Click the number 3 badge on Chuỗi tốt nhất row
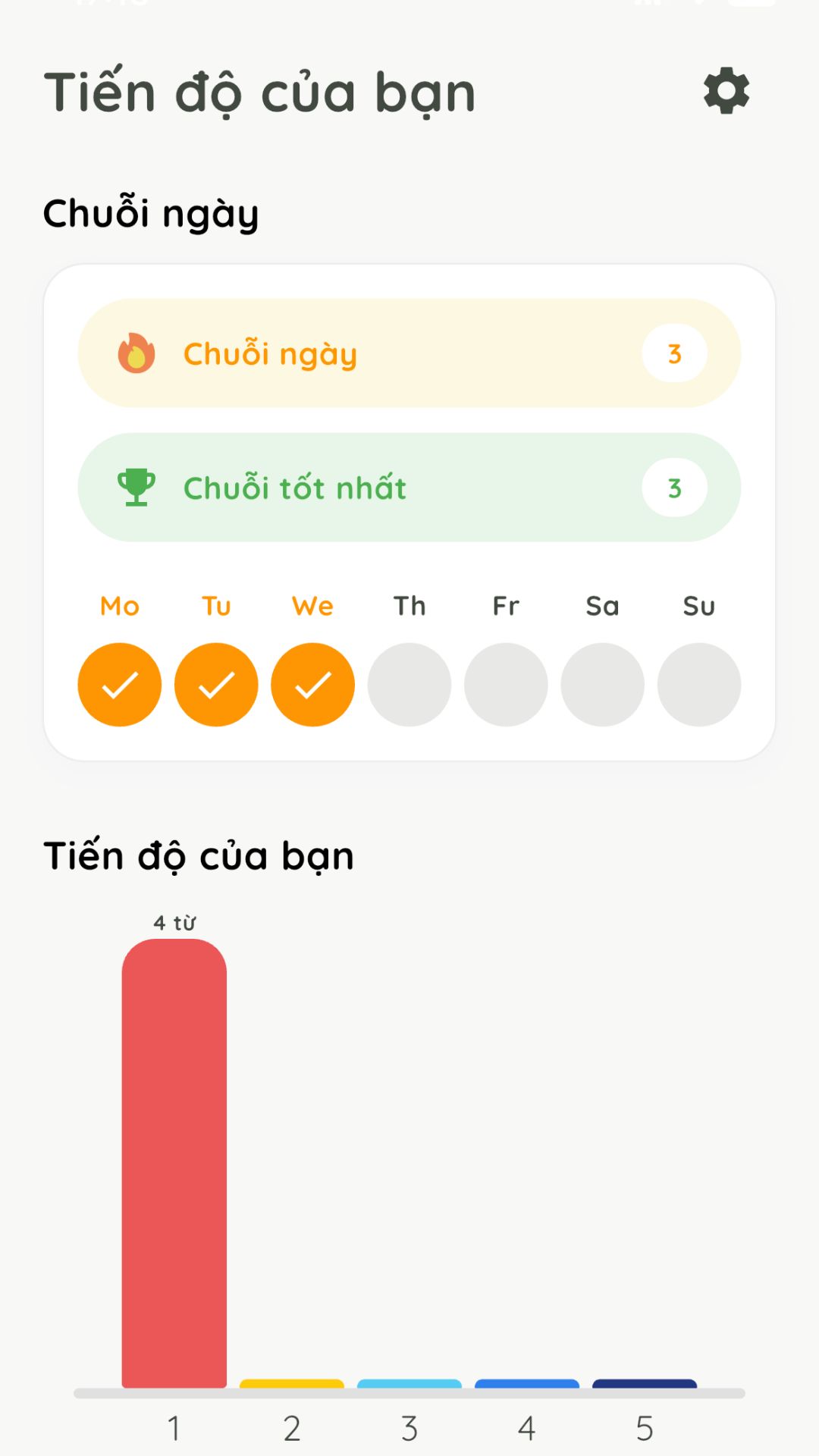The height and width of the screenshot is (1456, 819). [x=674, y=488]
